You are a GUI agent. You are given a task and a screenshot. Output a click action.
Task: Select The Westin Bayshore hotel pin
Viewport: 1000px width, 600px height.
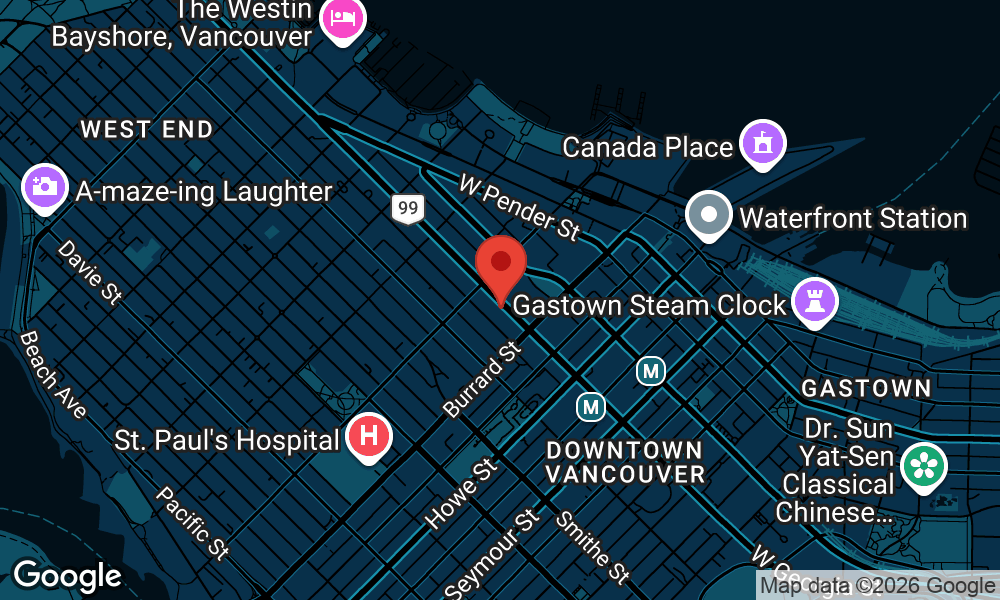(343, 20)
